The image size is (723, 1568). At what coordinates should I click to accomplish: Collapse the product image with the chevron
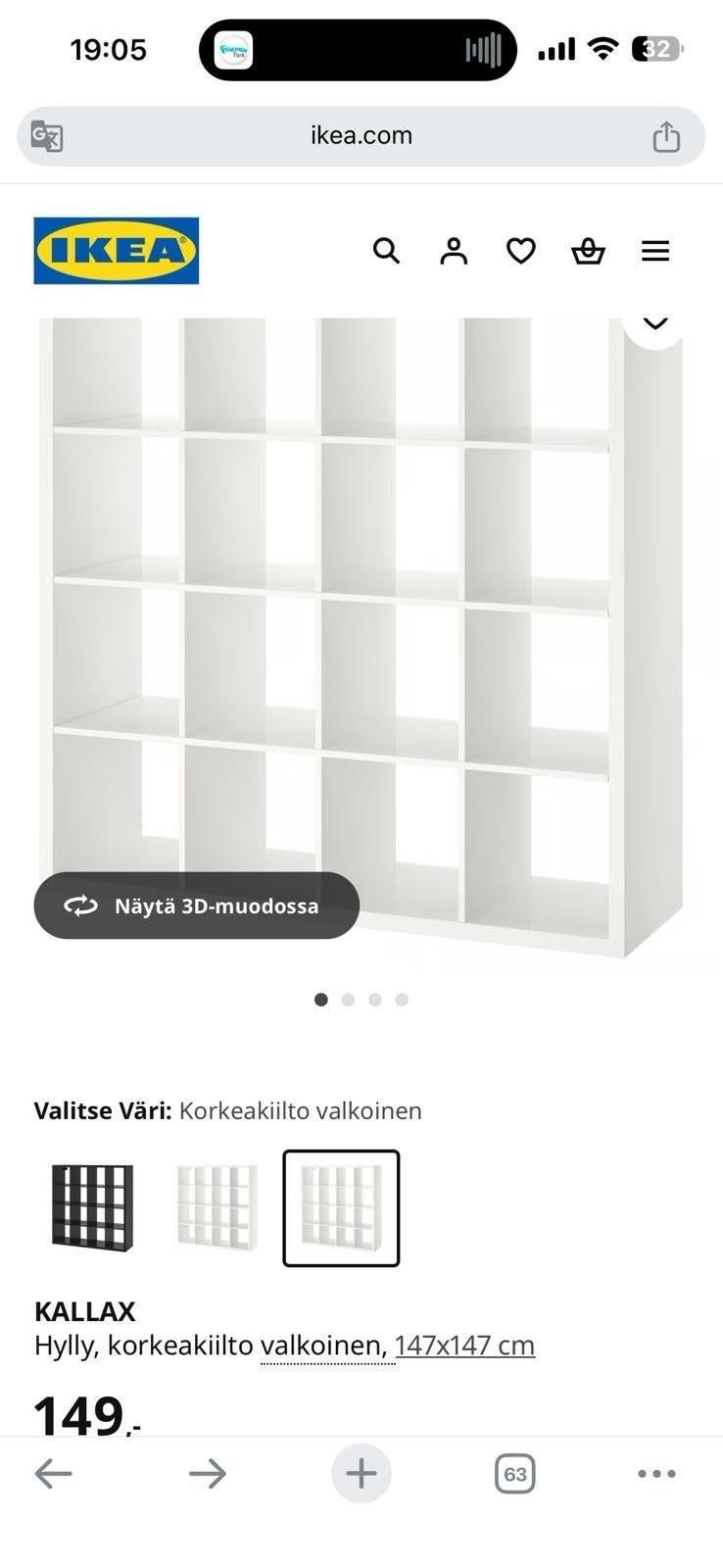pyautogui.click(x=654, y=319)
